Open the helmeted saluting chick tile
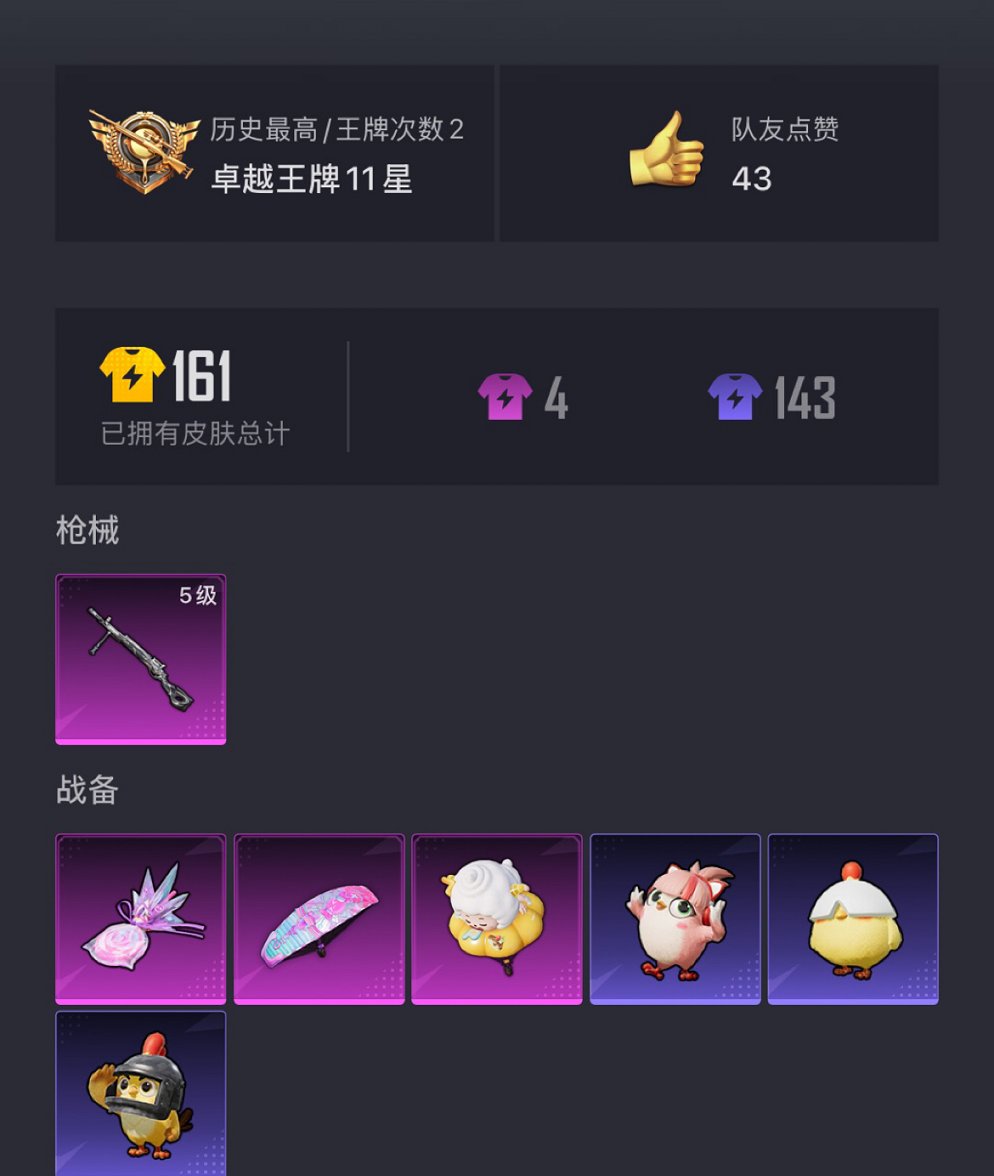This screenshot has height=1176, width=994. coord(140,1093)
